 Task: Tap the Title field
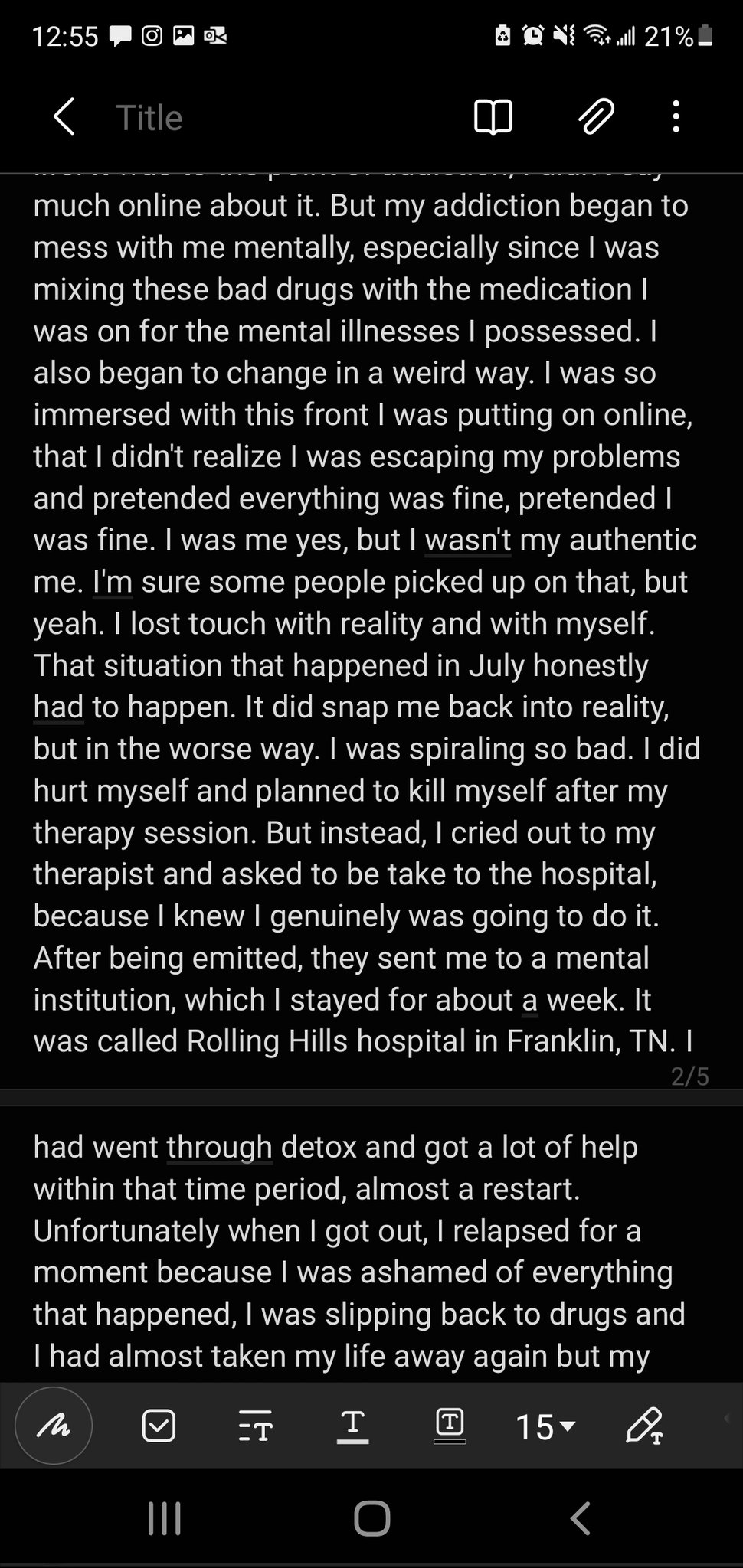149,118
